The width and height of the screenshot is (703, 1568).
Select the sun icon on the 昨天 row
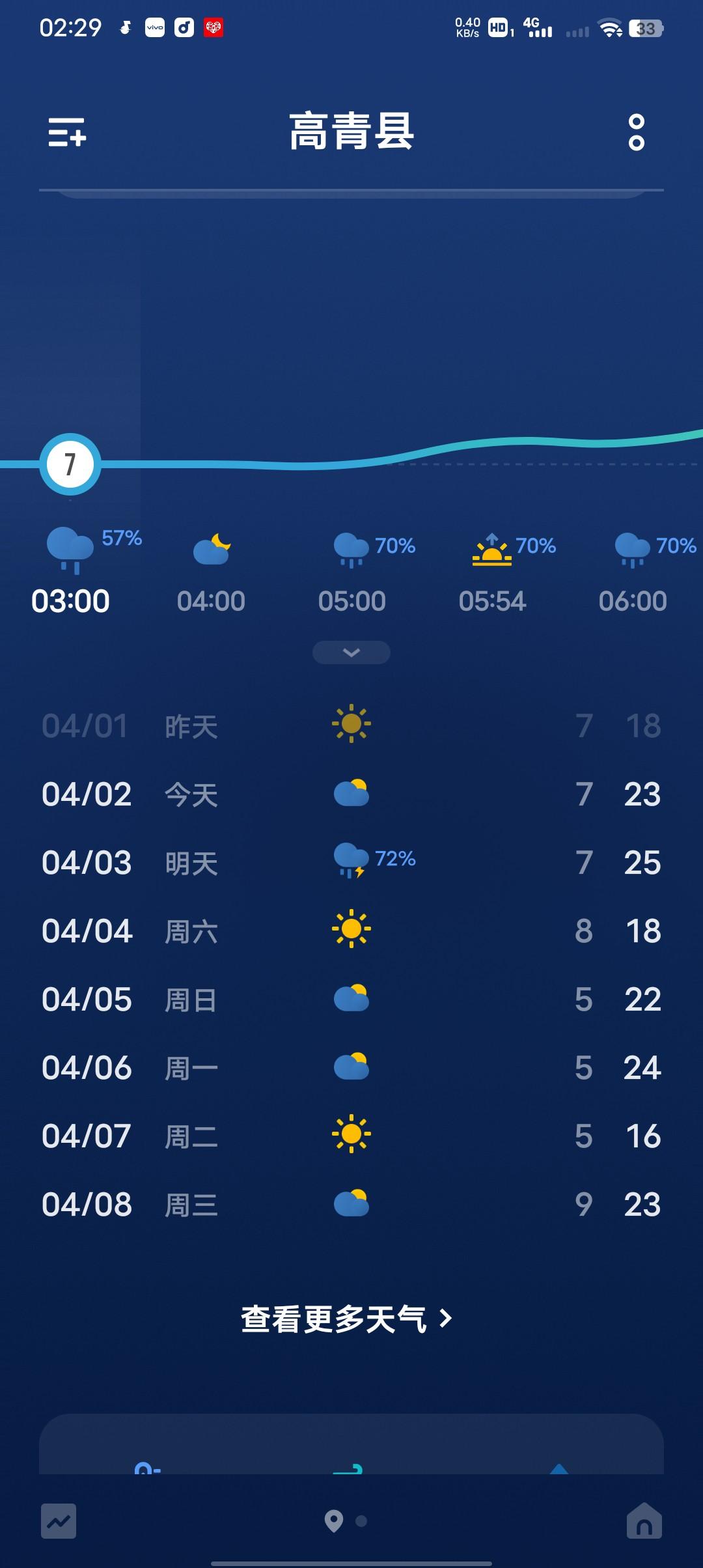coord(351,725)
